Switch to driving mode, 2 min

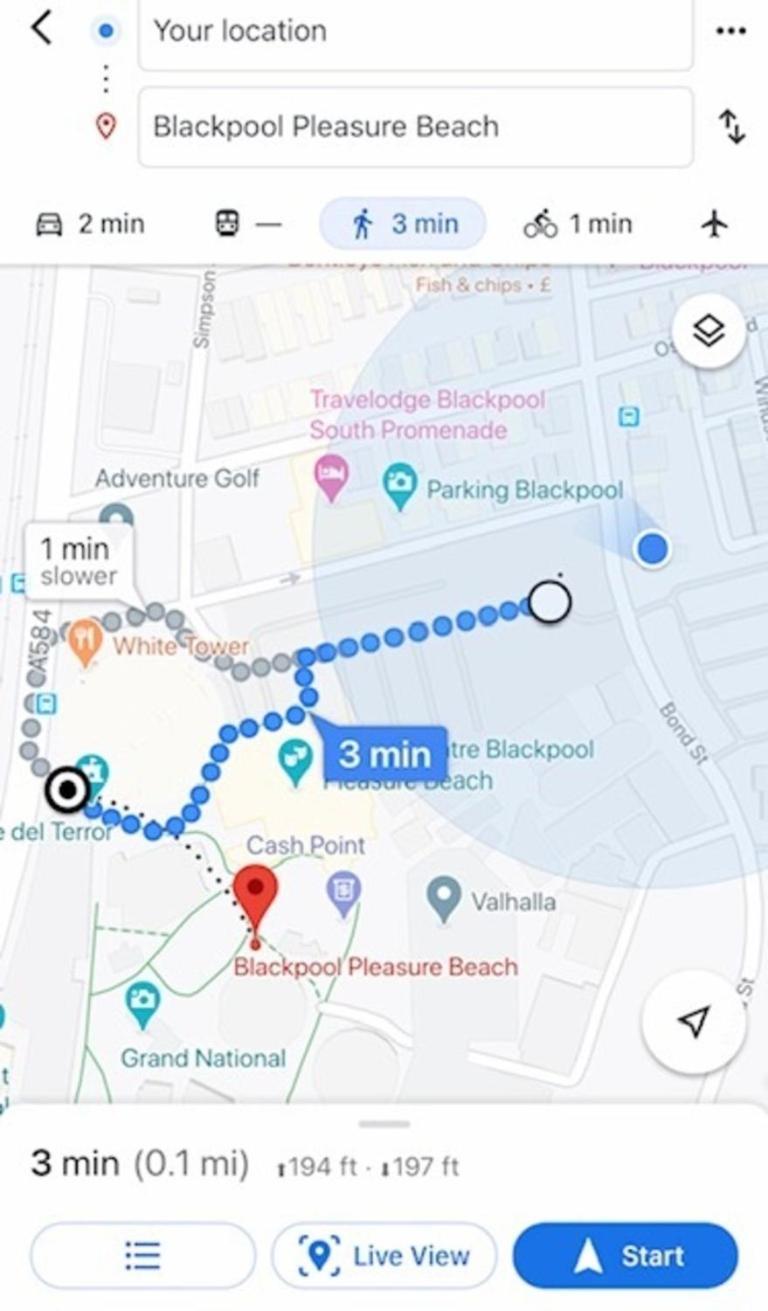pyautogui.click(x=90, y=224)
